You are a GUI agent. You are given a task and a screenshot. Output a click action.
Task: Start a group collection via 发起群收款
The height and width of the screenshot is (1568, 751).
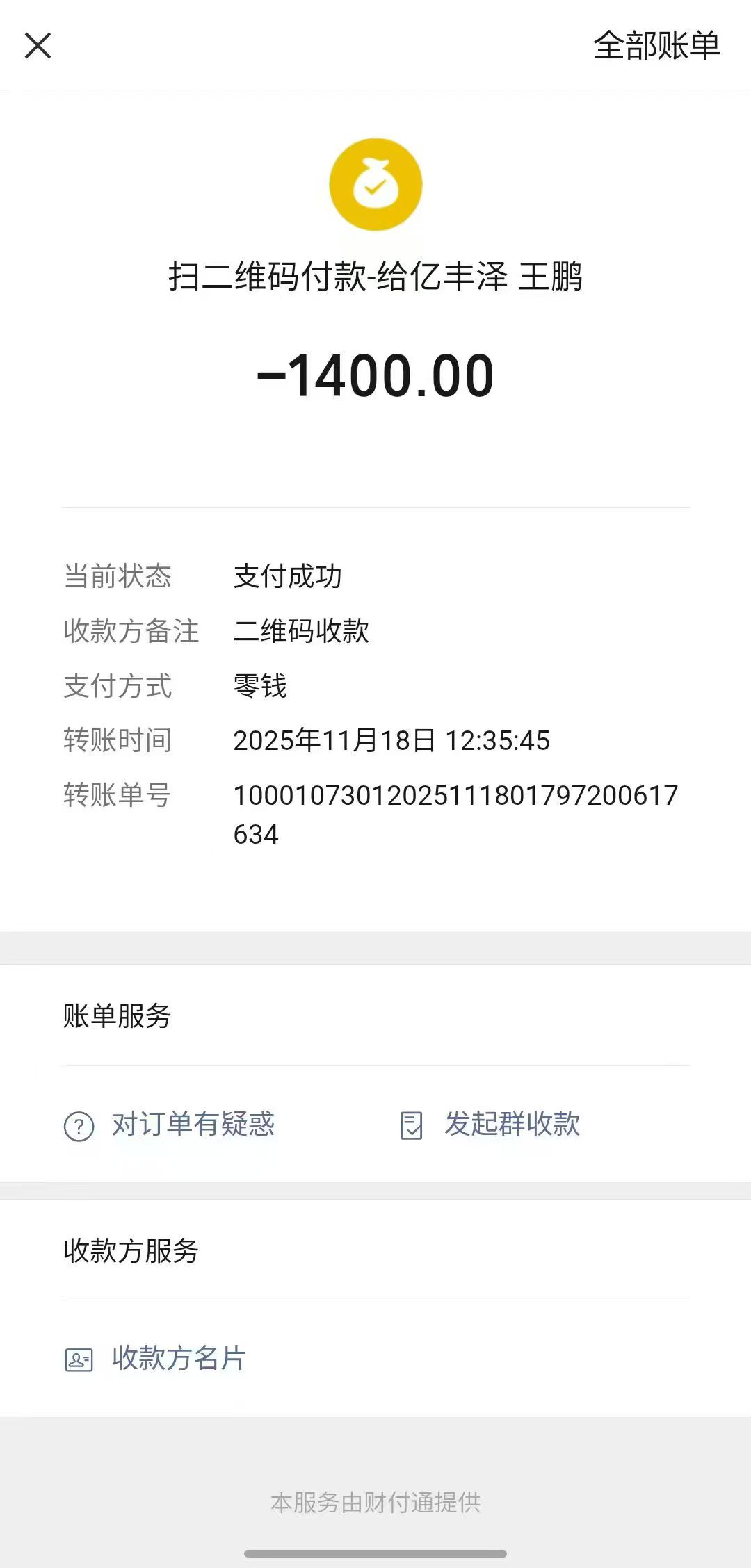click(491, 1125)
